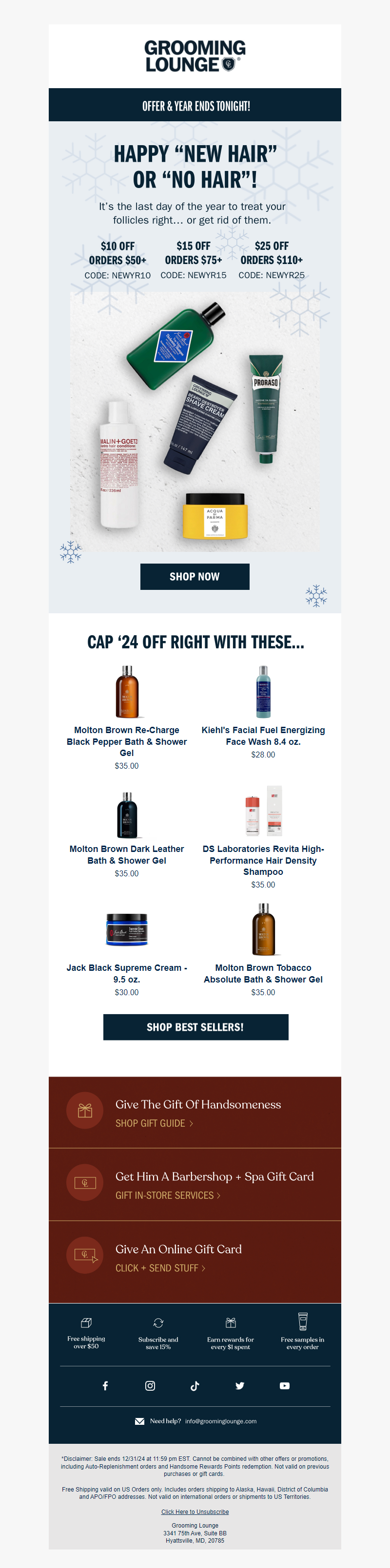
Task: Click Here to Unsubscribe
Action: 195,1511
